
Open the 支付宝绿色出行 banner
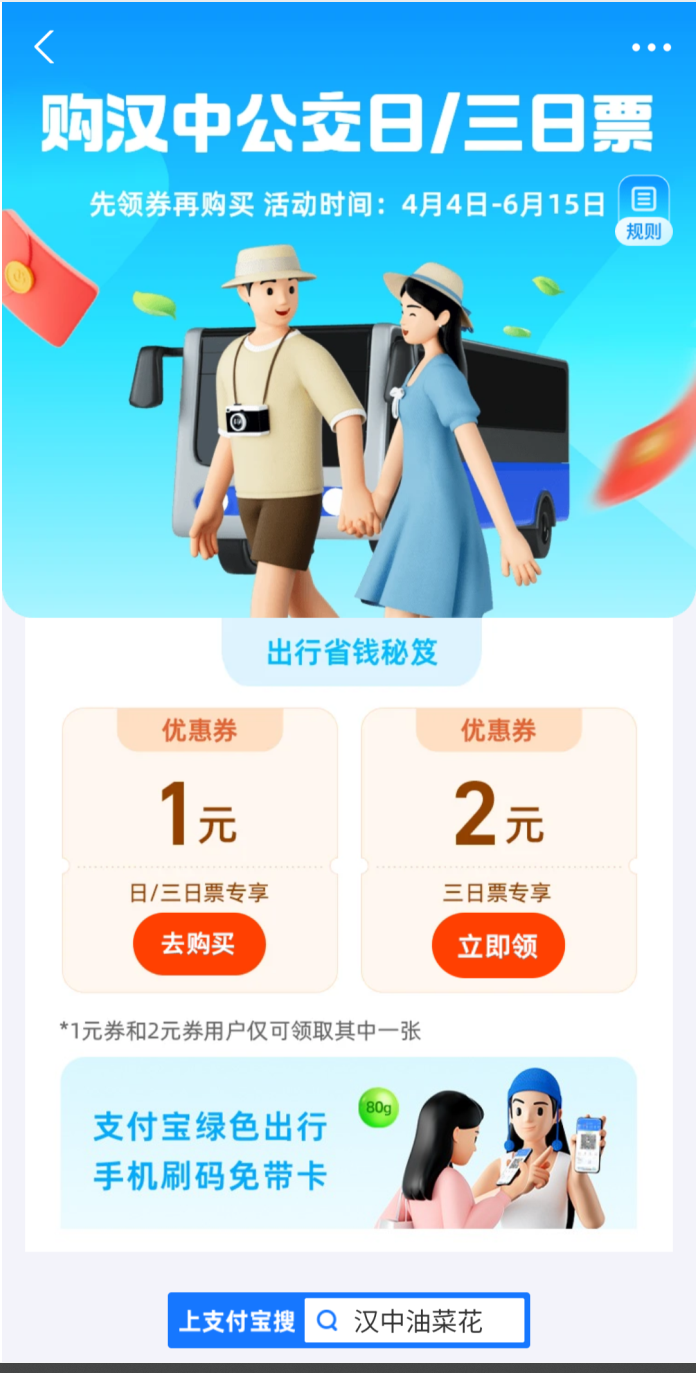click(x=348, y=1143)
